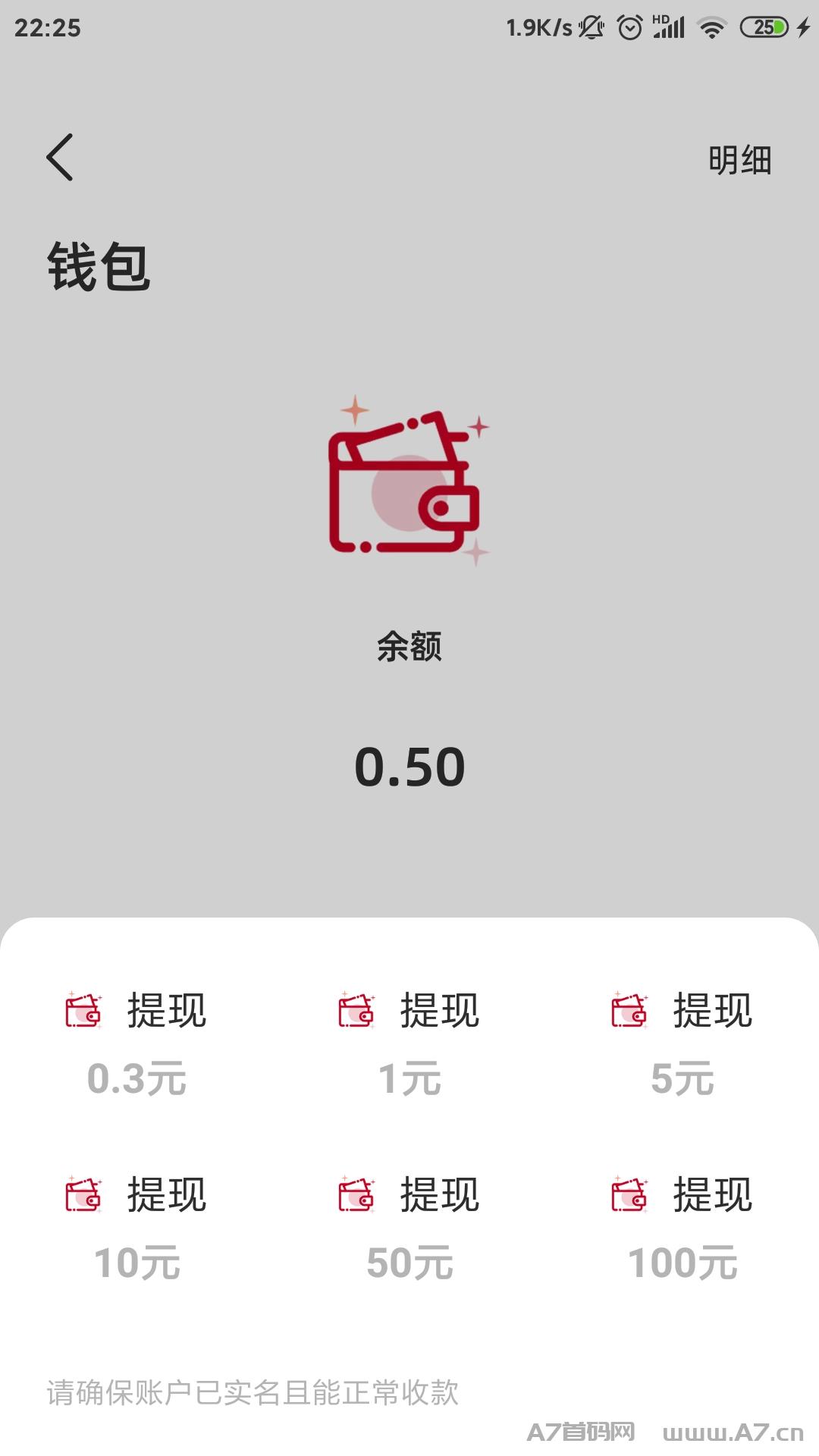Pick the 提现 10元 withdrawal option
Screen dimensions: 819x1456
(136, 1228)
